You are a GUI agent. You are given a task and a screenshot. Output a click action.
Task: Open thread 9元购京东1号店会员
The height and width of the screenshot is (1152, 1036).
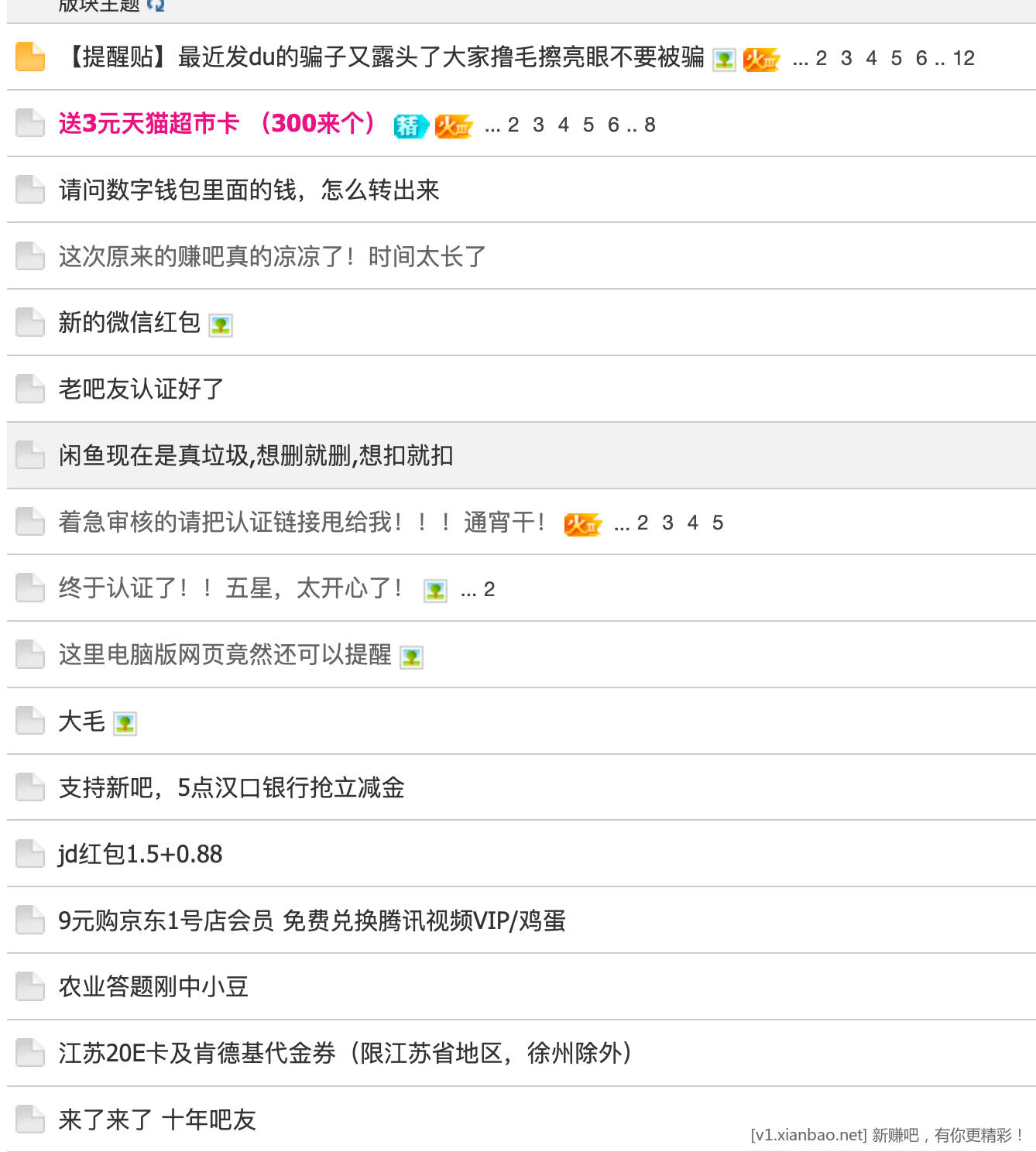tap(312, 921)
